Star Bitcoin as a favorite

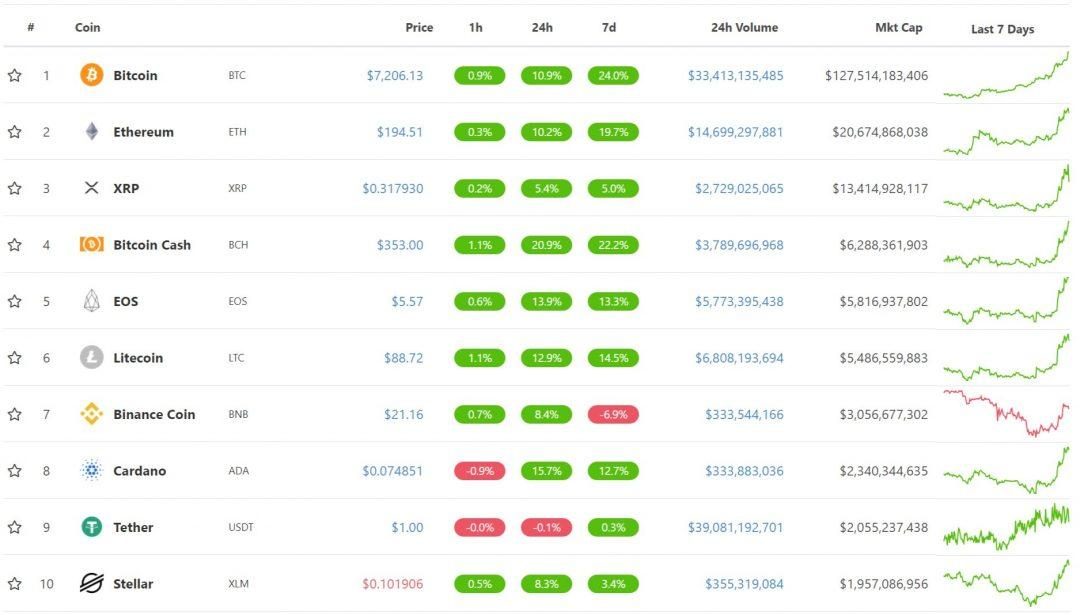pos(14,75)
